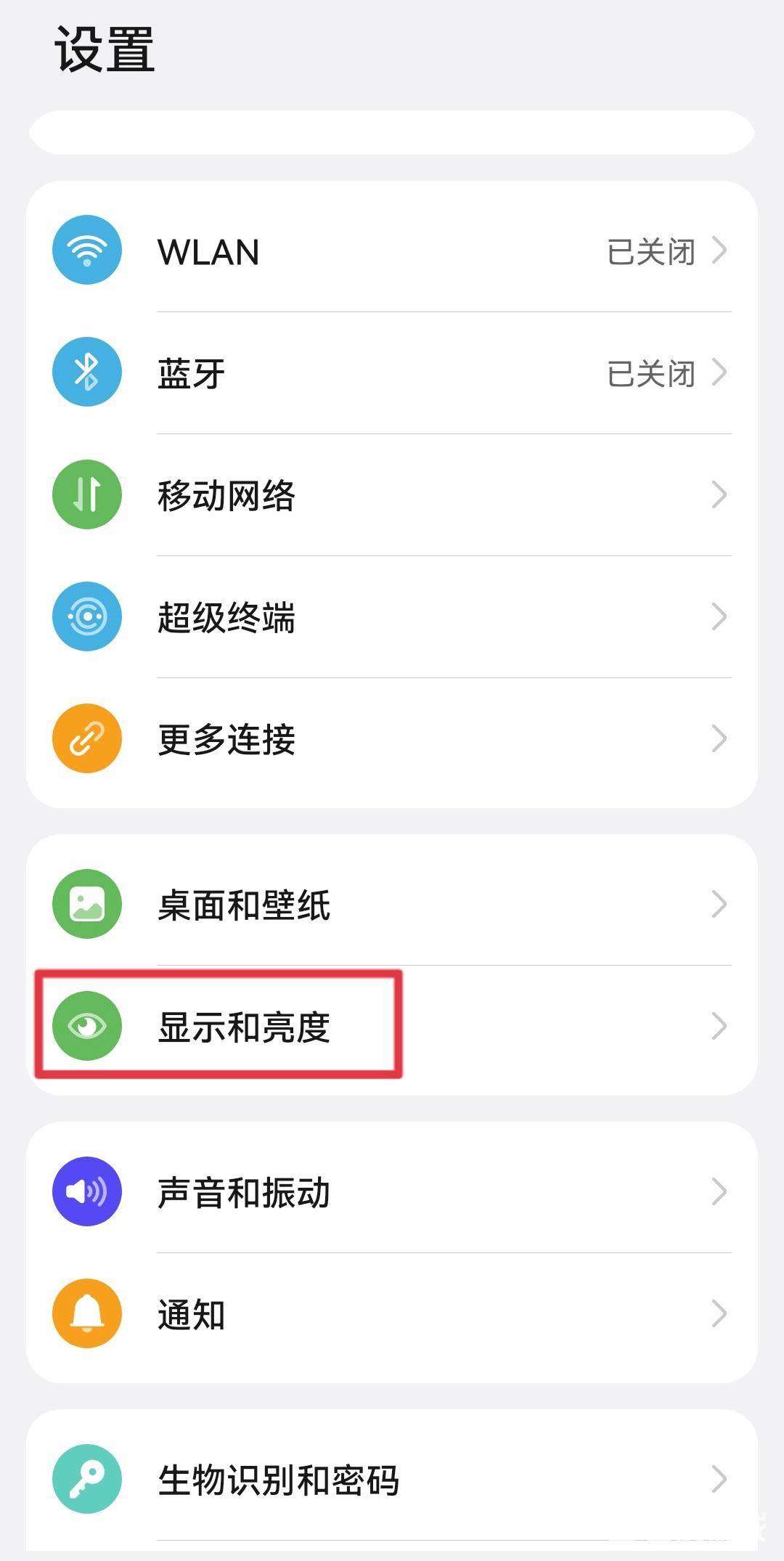Open 生物识别和密码 settings
784x1561 pixels.
(392, 1480)
